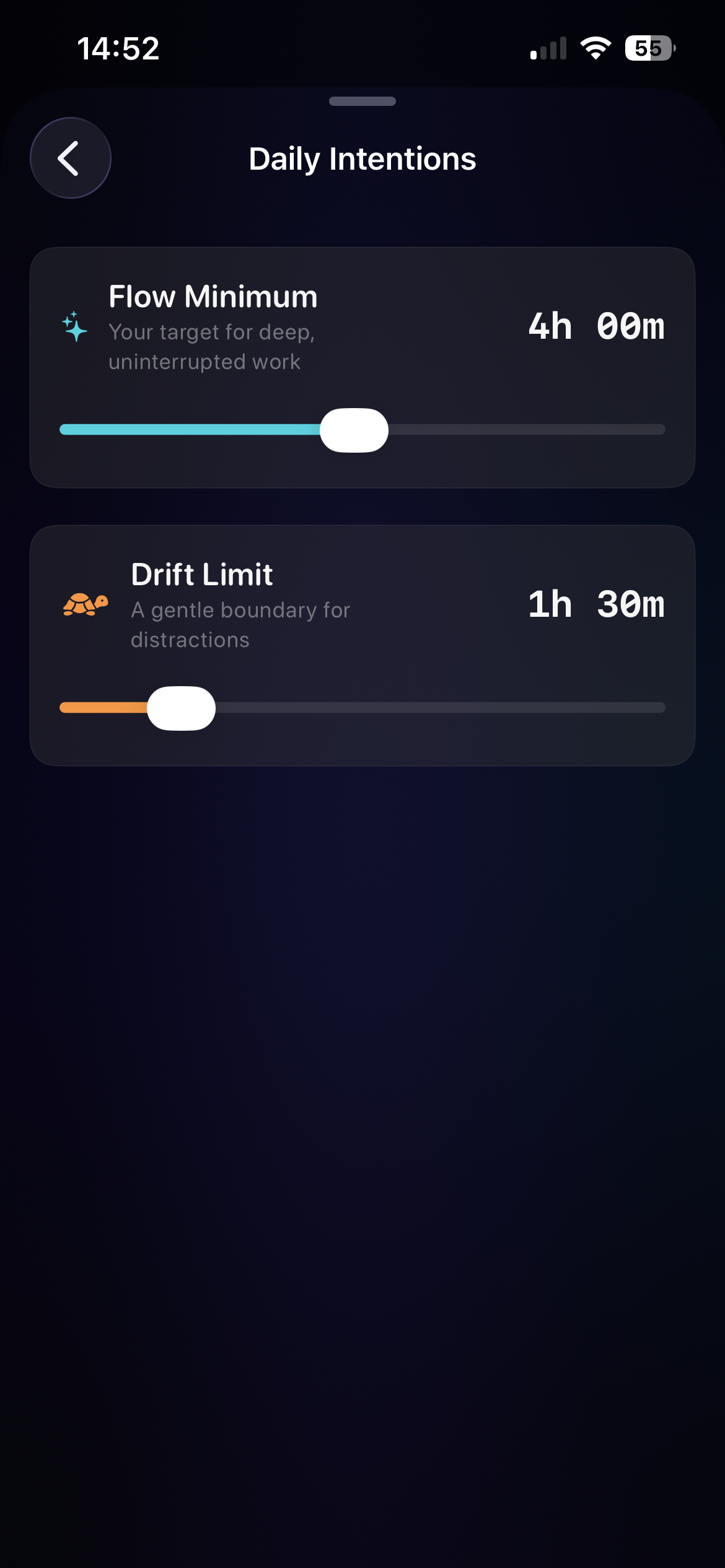Click the Flow Minimum slider handle
Screen dimensions: 725x1568
pyautogui.click(x=354, y=430)
